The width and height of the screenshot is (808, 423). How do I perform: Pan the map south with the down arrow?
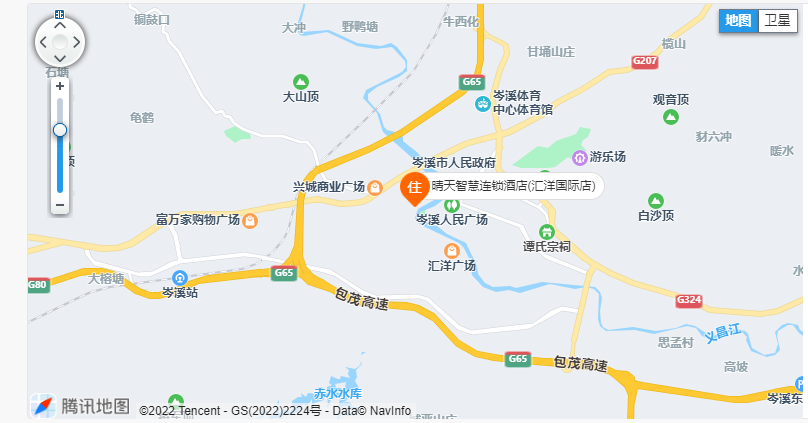[60, 59]
